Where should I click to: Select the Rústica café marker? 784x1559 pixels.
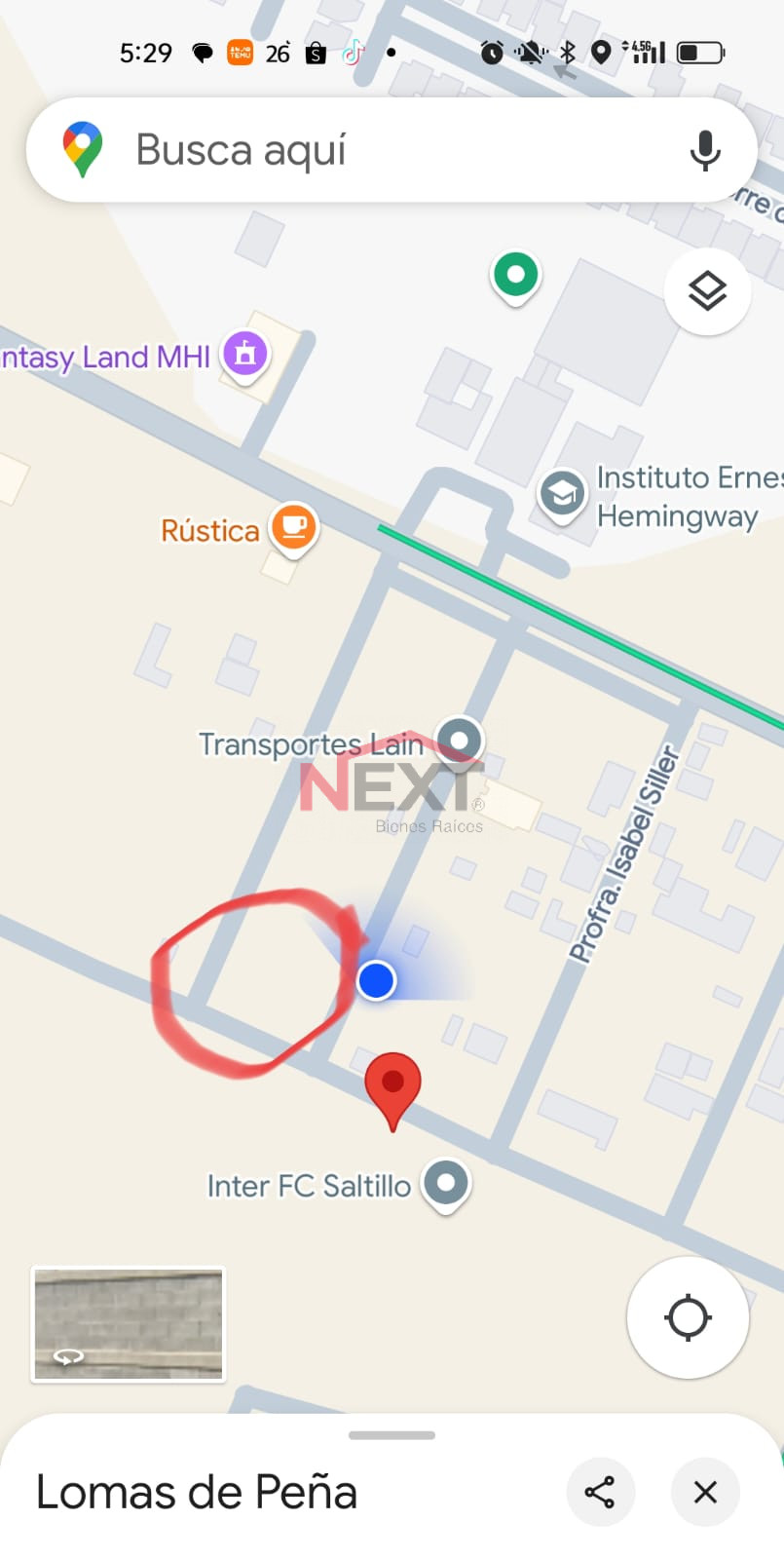point(293,528)
